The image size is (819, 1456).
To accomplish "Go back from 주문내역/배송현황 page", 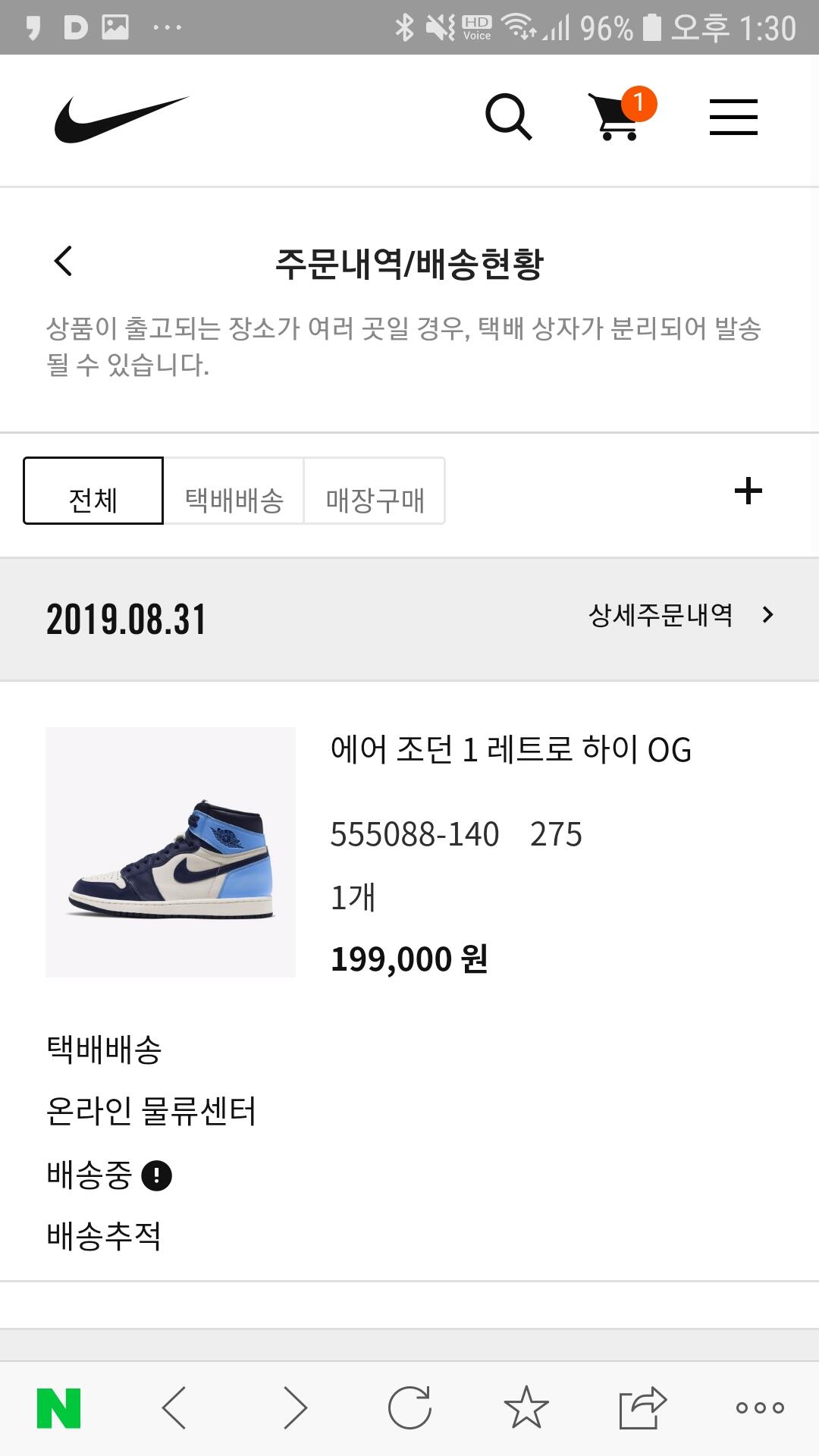I will [x=64, y=262].
